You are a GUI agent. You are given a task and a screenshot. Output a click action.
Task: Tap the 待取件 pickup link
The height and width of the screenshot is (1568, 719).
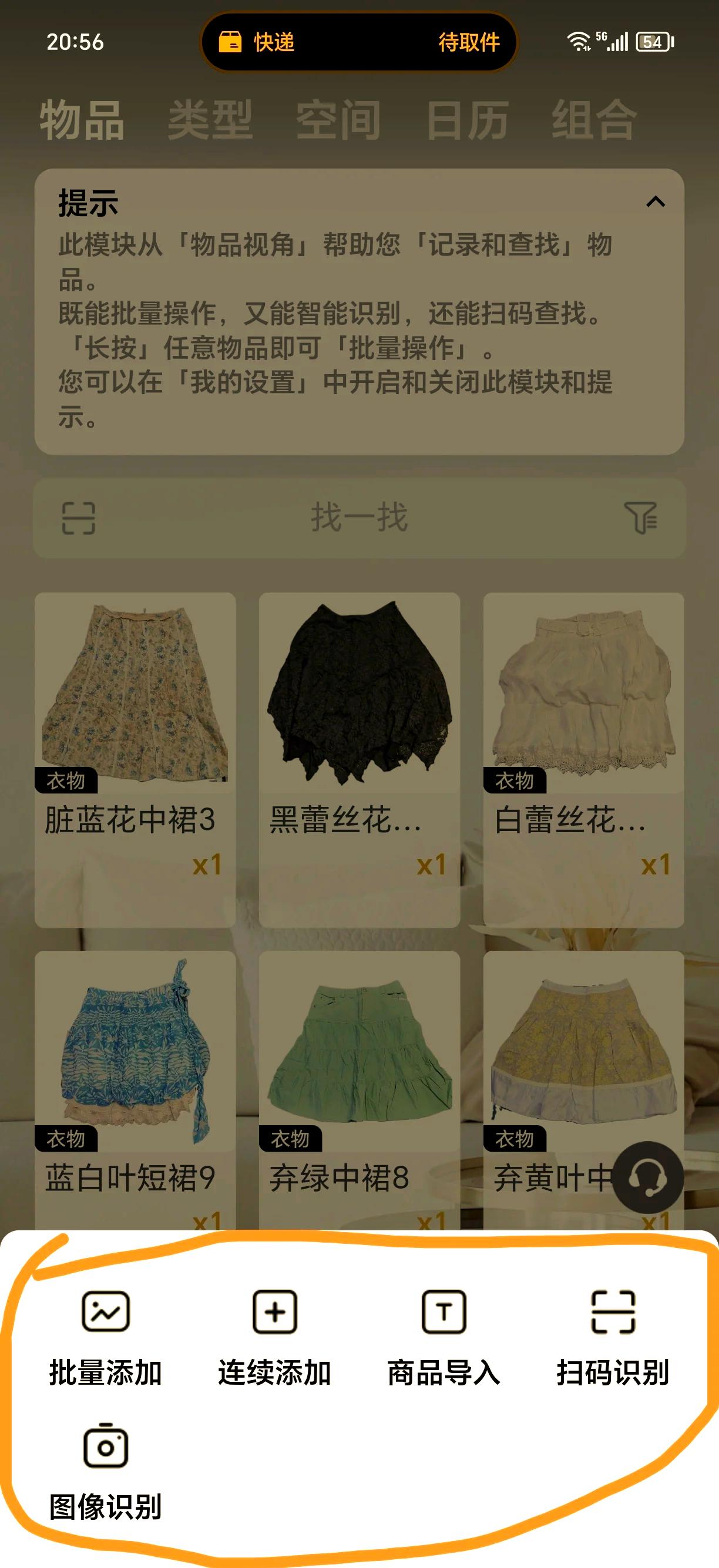(x=469, y=43)
